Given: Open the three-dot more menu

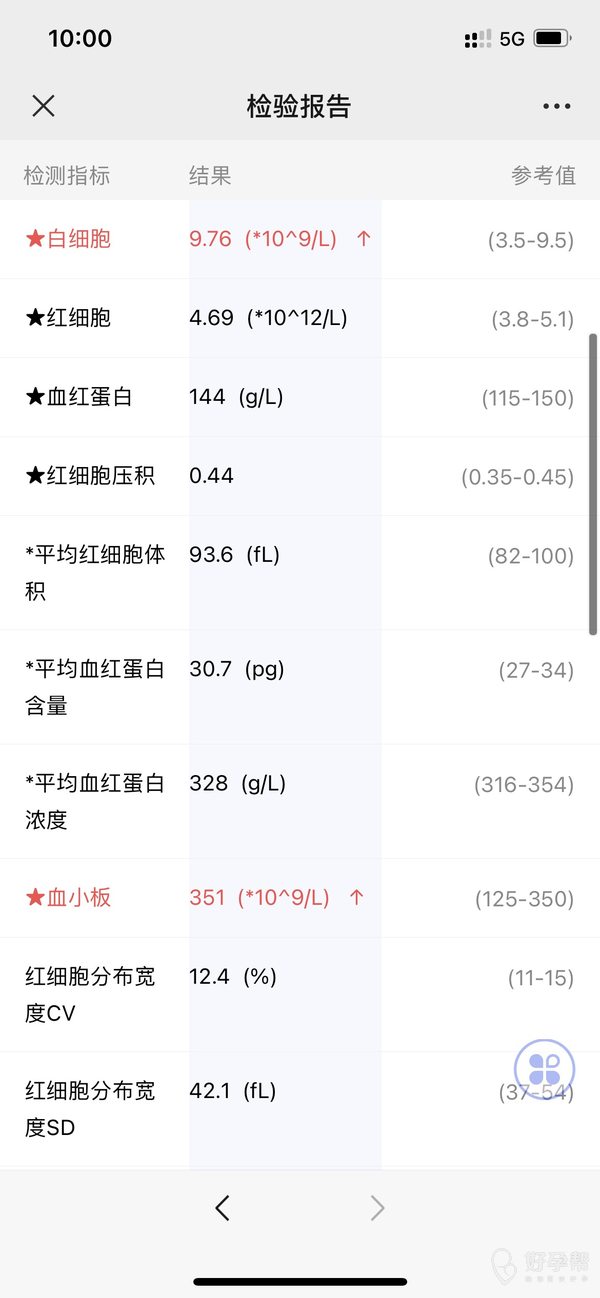Looking at the screenshot, I should pyautogui.click(x=557, y=106).
